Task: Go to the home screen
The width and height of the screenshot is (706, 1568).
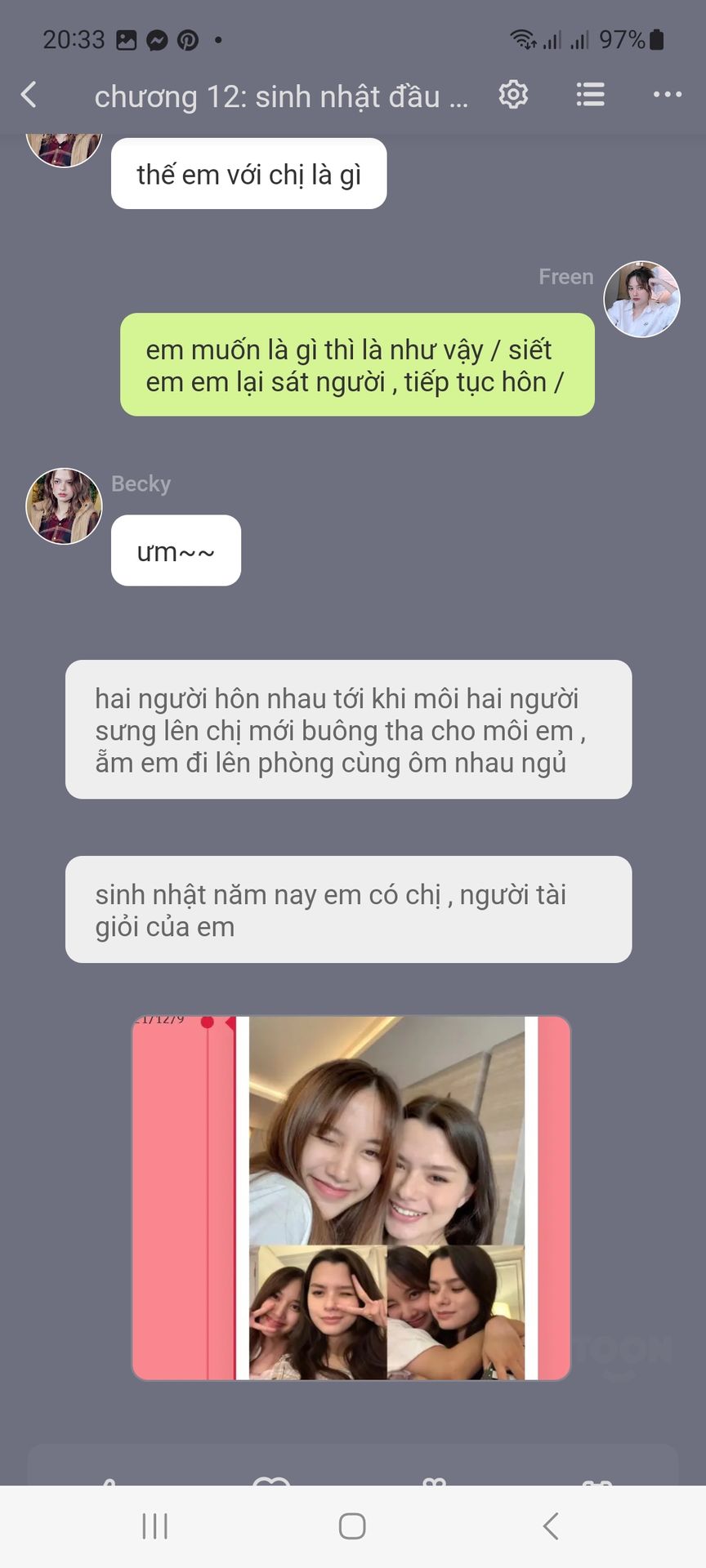Action: [x=352, y=1526]
